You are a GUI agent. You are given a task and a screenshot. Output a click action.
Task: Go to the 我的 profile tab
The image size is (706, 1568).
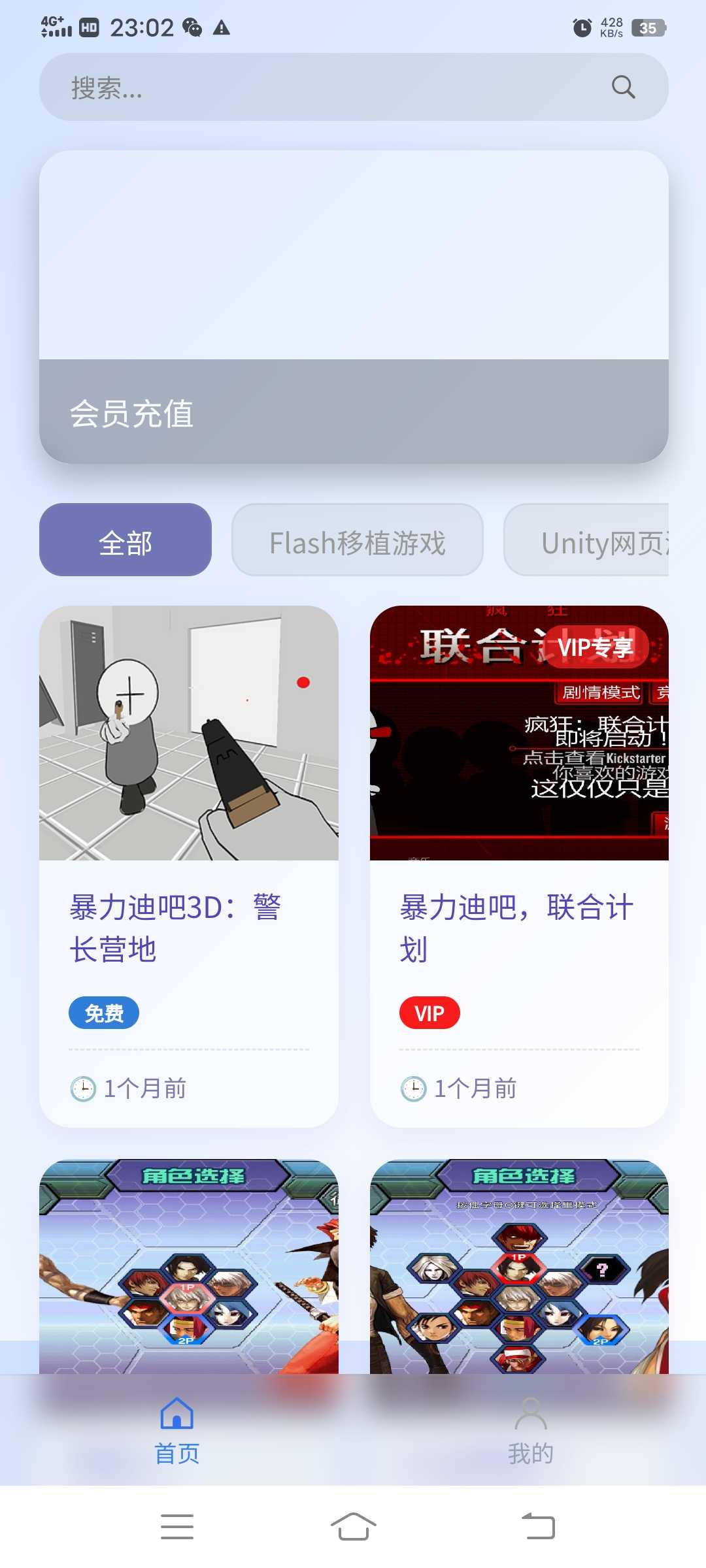pyautogui.click(x=530, y=1431)
